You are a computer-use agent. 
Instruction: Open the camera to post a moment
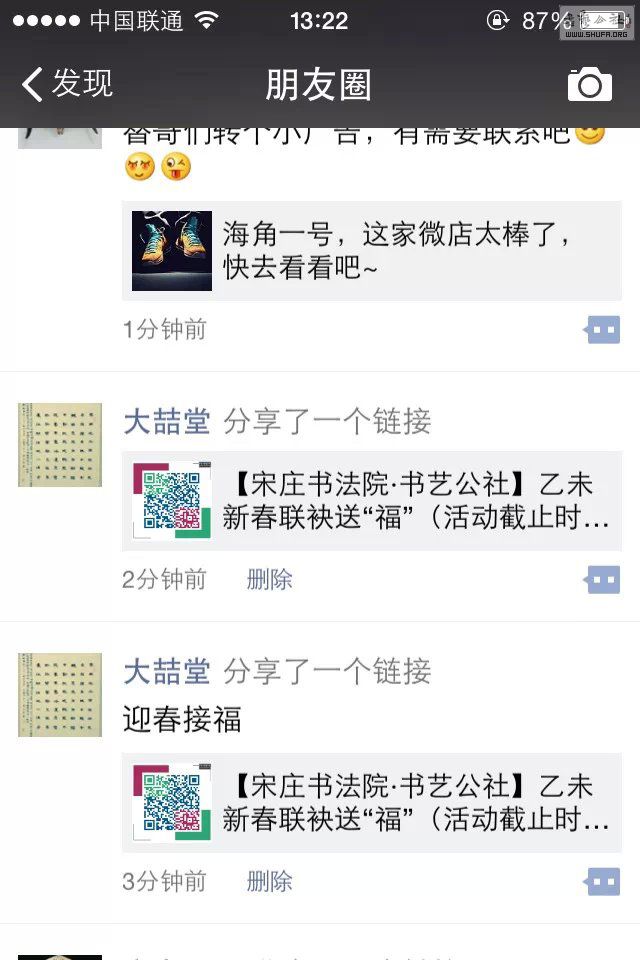click(589, 85)
